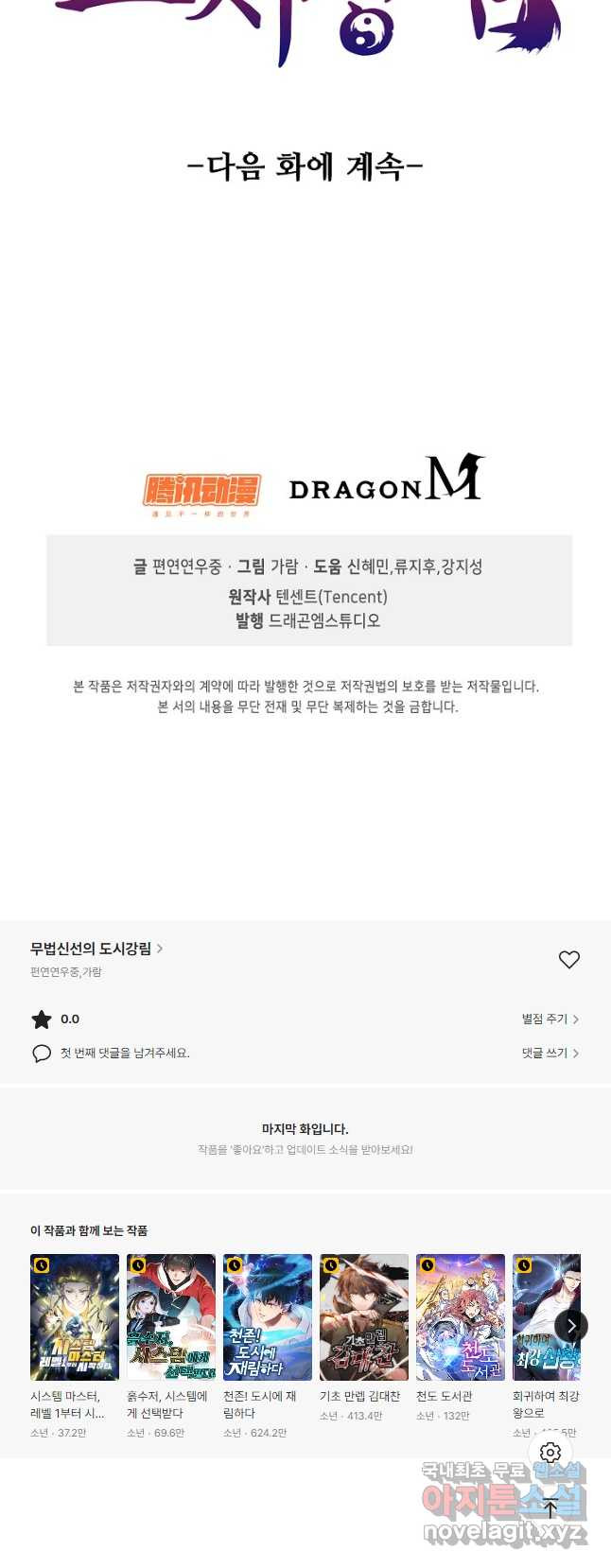Open the 기초 만렙 김대찬 webtoon
611x1568 pixels.
click(364, 1317)
